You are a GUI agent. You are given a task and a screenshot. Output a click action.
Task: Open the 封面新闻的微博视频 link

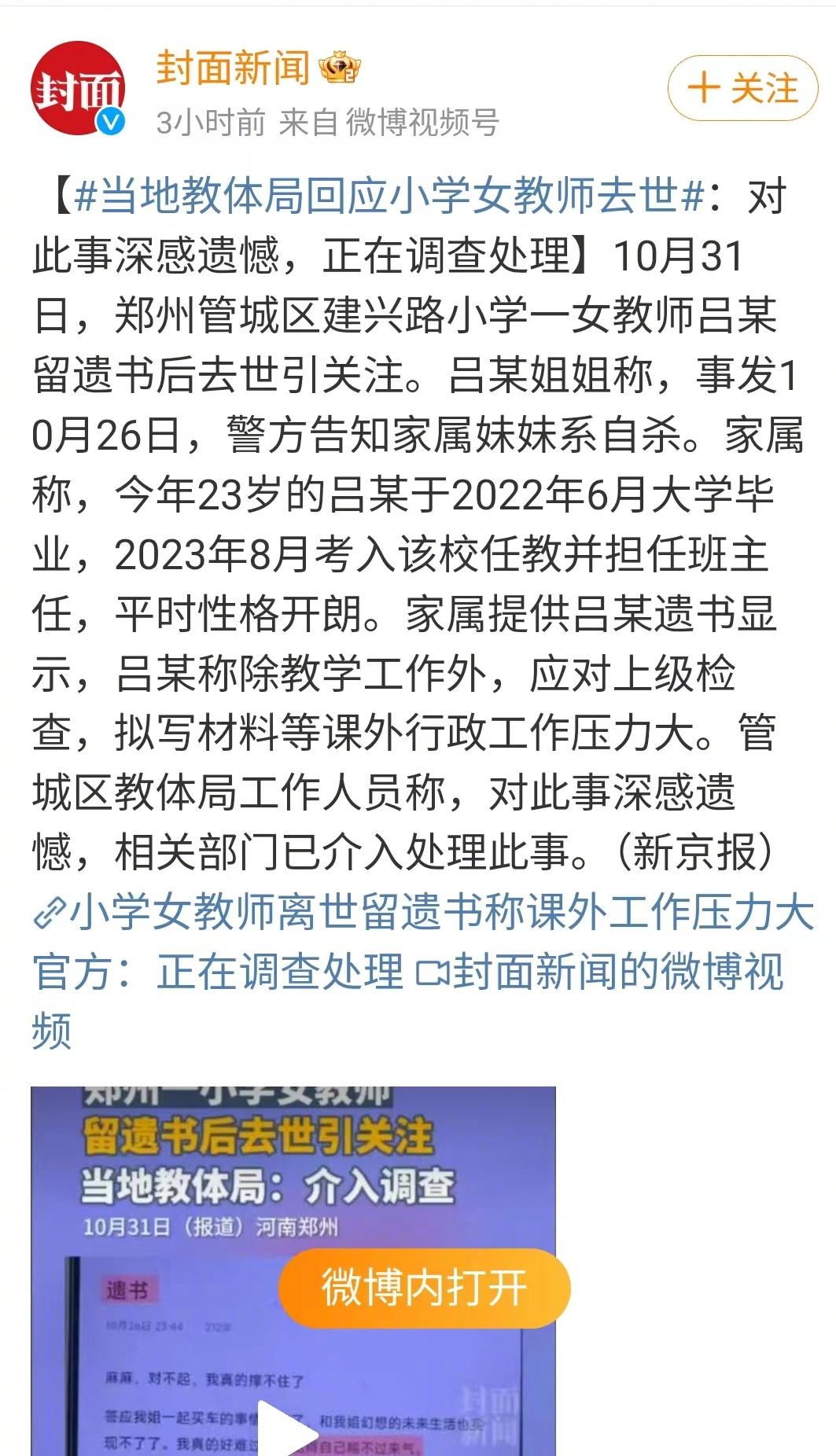606,973
